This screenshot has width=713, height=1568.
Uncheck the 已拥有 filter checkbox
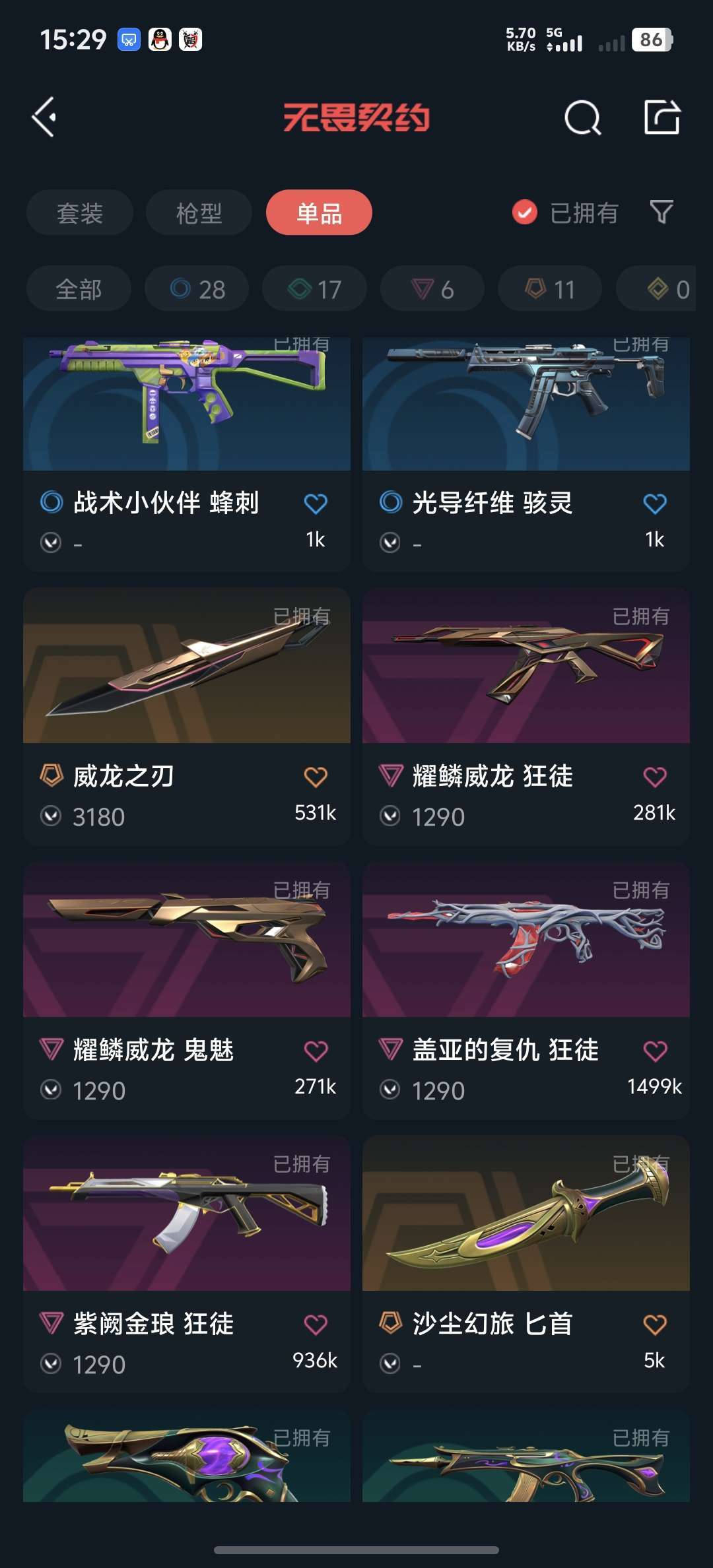click(525, 212)
